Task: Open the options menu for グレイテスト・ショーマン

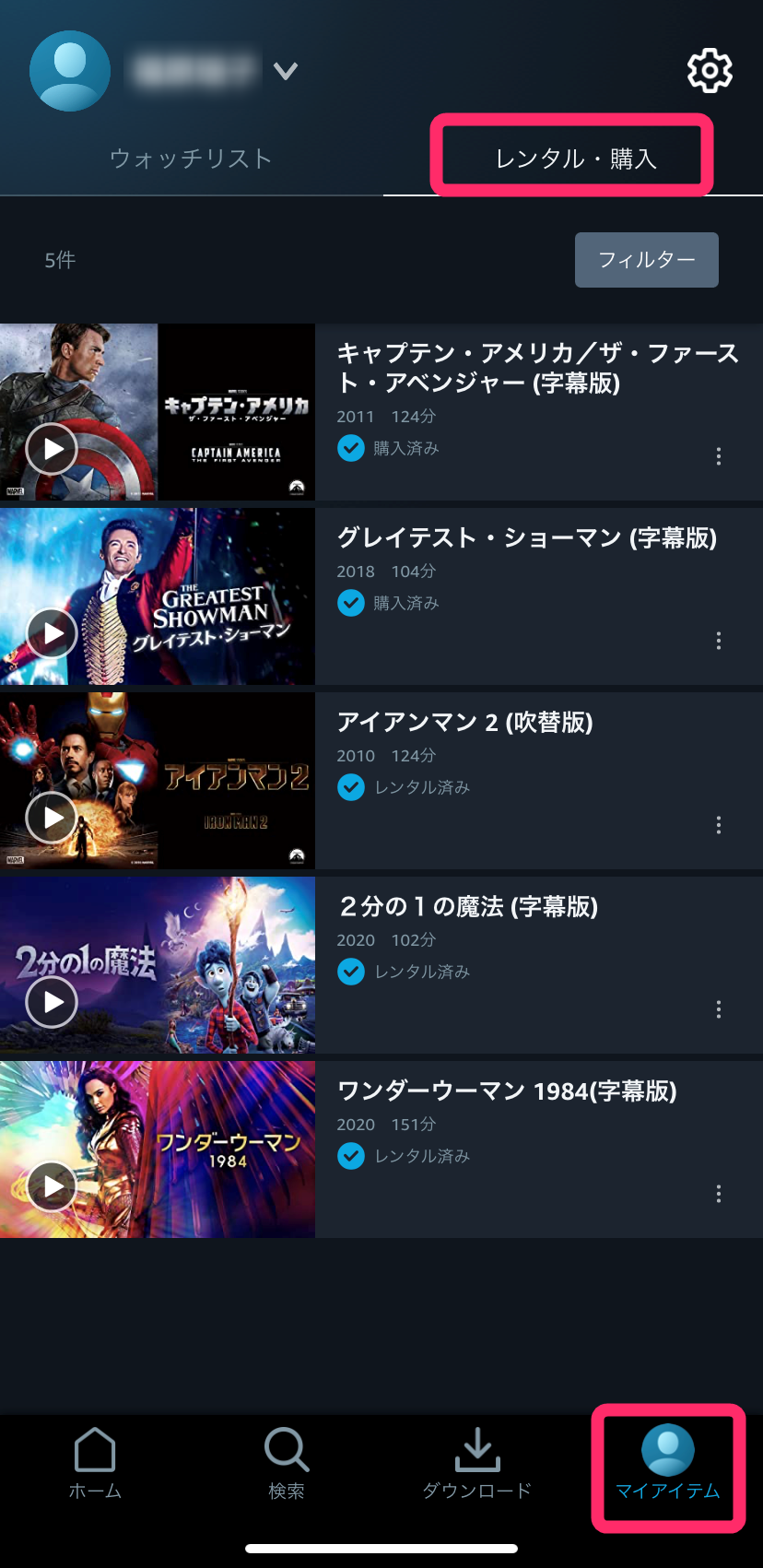Action: (x=718, y=640)
